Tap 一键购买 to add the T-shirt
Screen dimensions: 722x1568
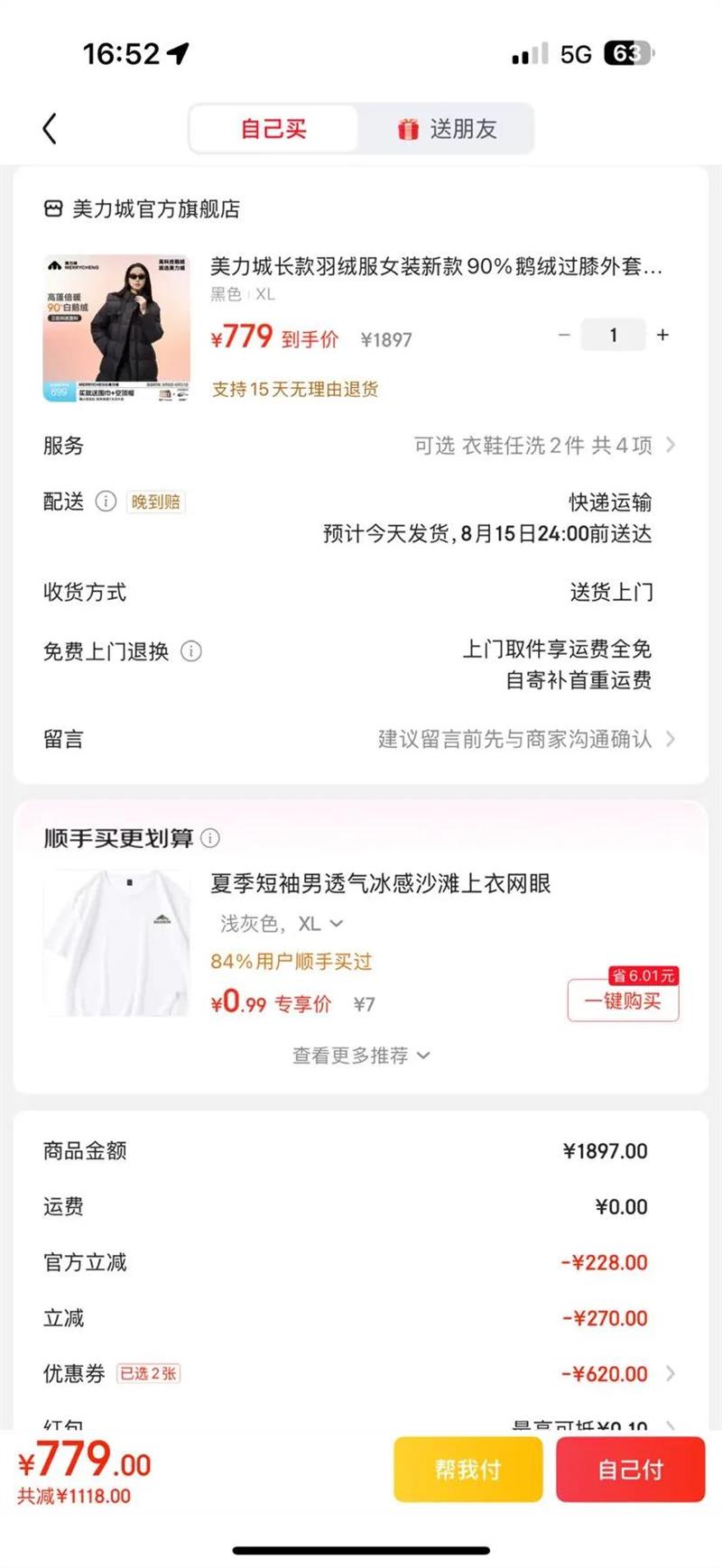point(623,1001)
